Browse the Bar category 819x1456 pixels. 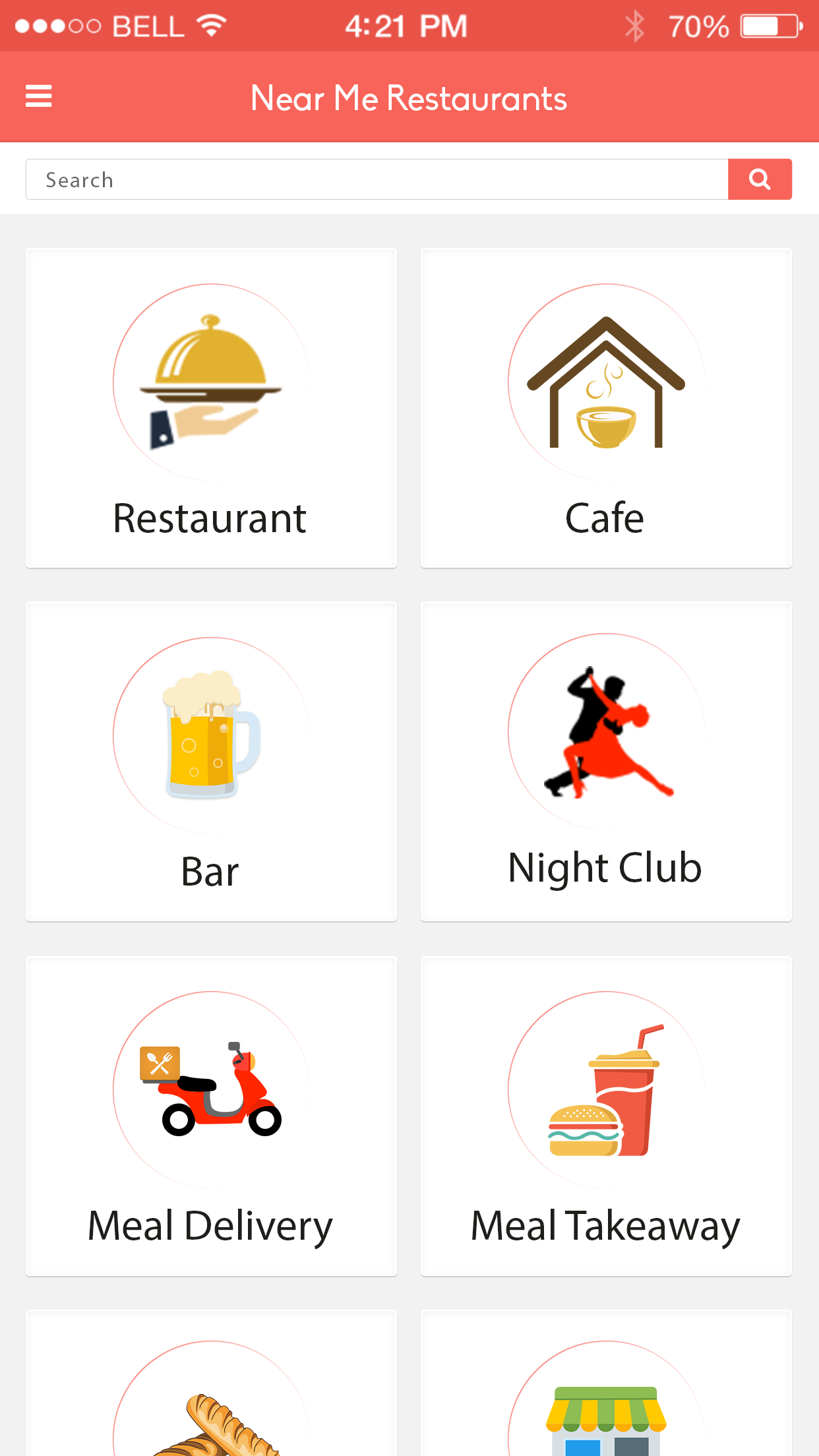[211, 762]
